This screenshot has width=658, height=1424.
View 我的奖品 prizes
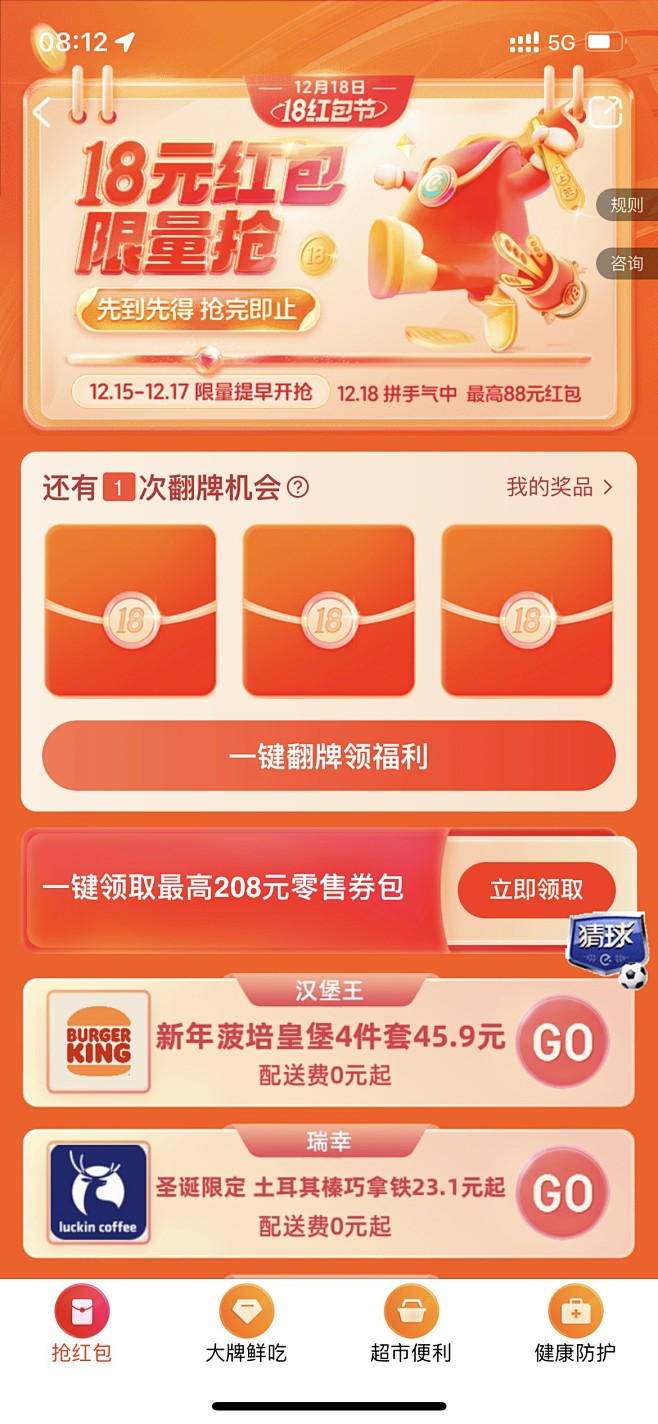coord(559,487)
